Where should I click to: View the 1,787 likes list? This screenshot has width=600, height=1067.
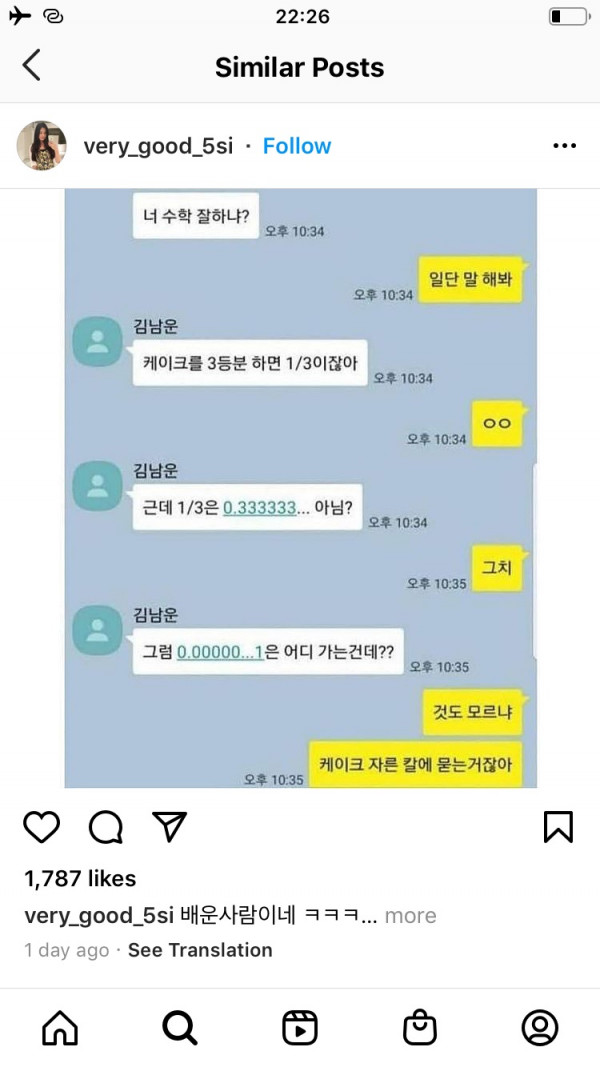point(80,879)
